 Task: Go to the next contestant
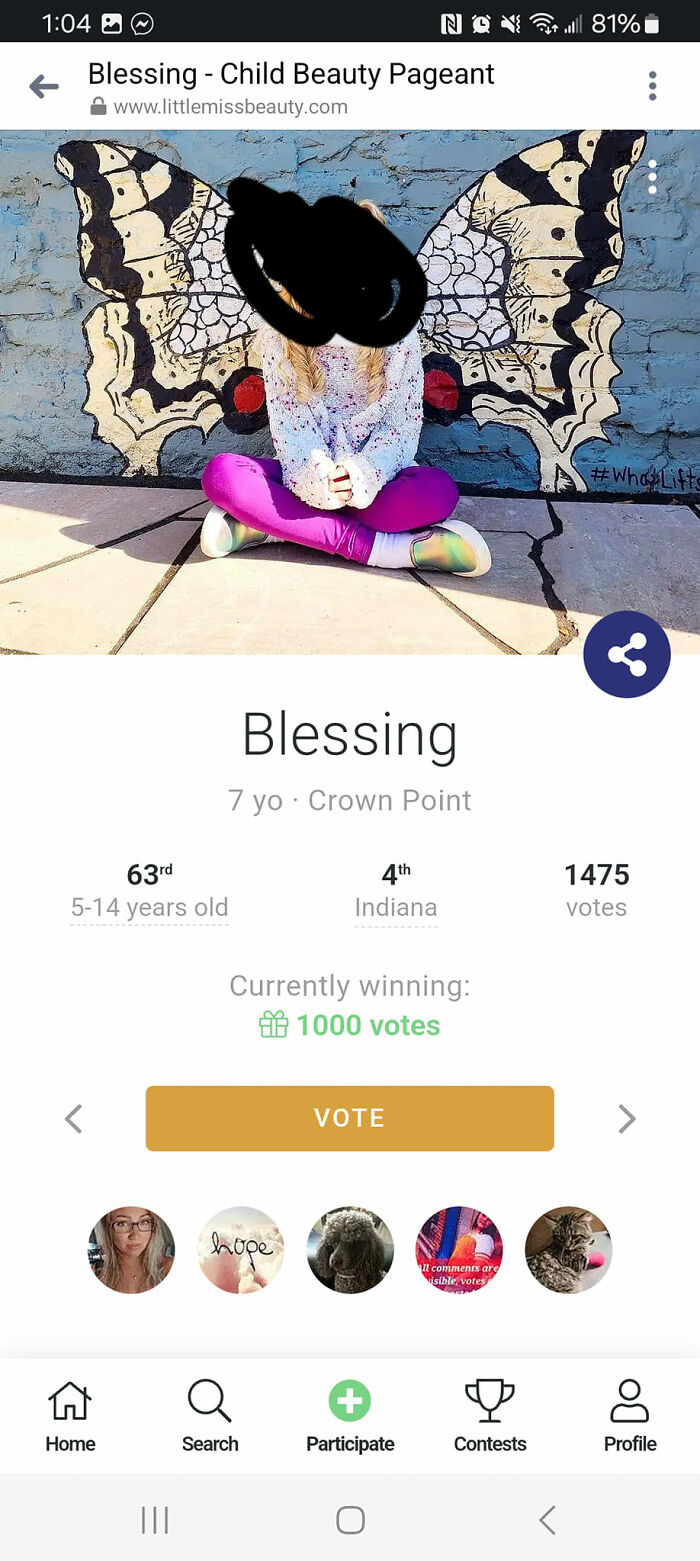click(x=626, y=1118)
